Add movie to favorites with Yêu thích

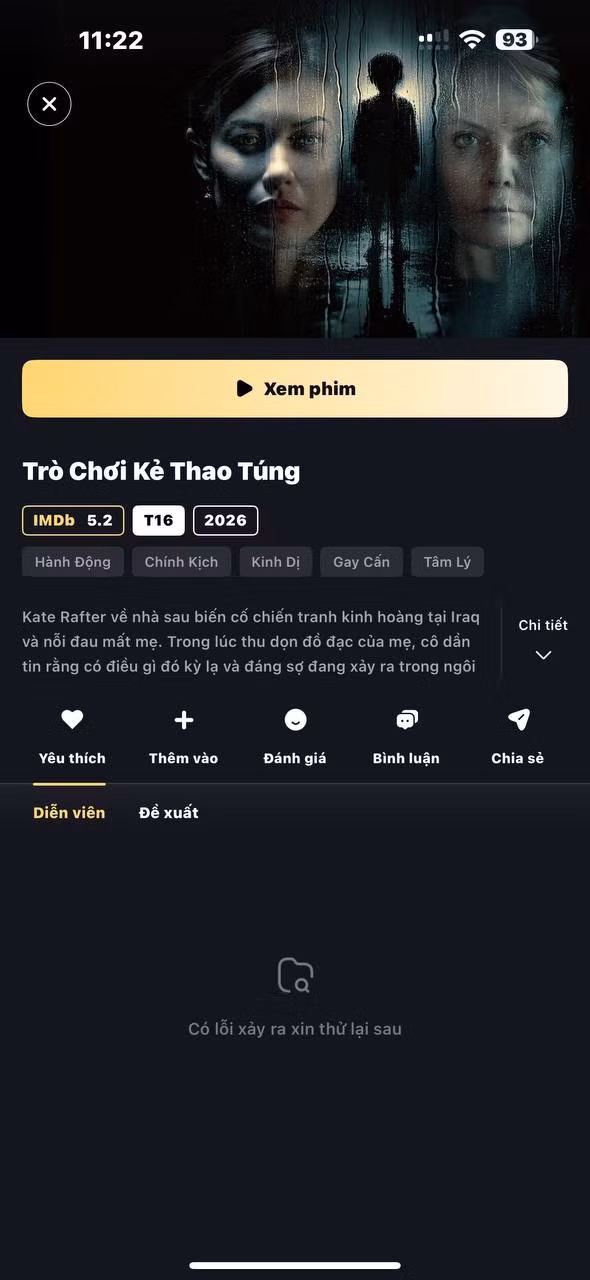72,737
